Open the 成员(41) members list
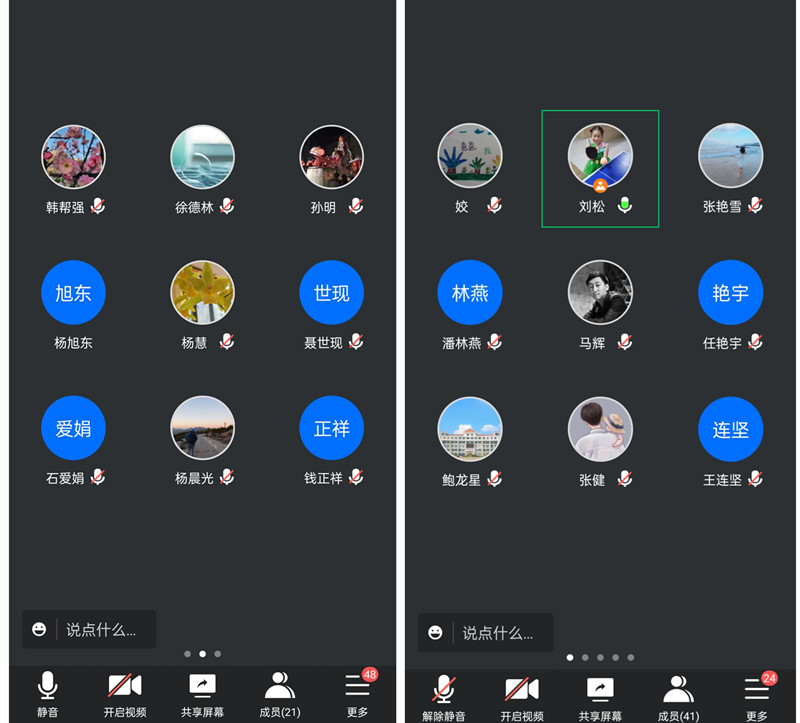Viewport: 800px width, 723px height. [x=678, y=695]
